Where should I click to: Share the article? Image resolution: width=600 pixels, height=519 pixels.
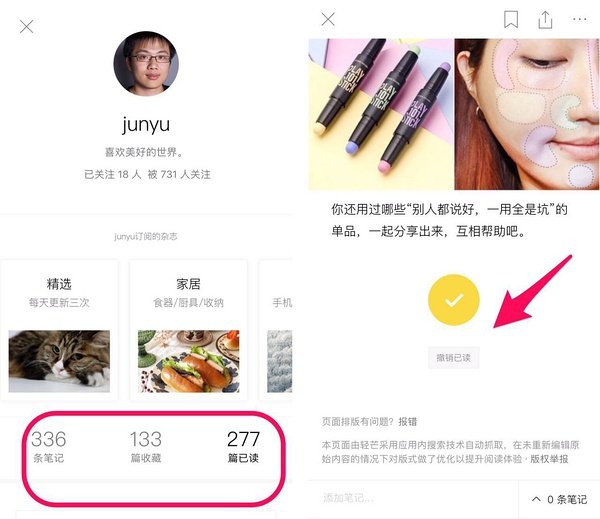pos(545,19)
